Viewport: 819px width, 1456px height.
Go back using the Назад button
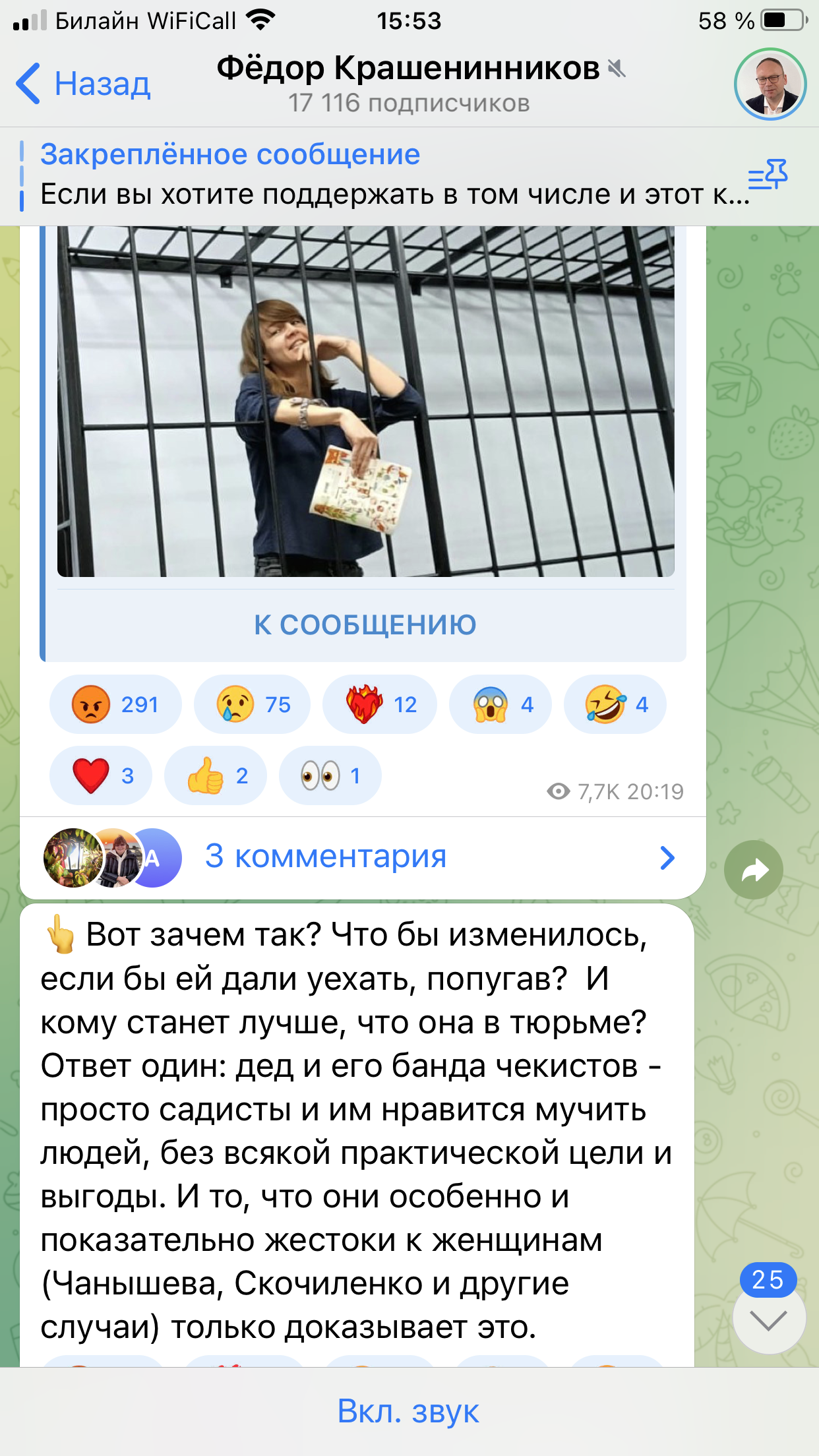tap(83, 84)
